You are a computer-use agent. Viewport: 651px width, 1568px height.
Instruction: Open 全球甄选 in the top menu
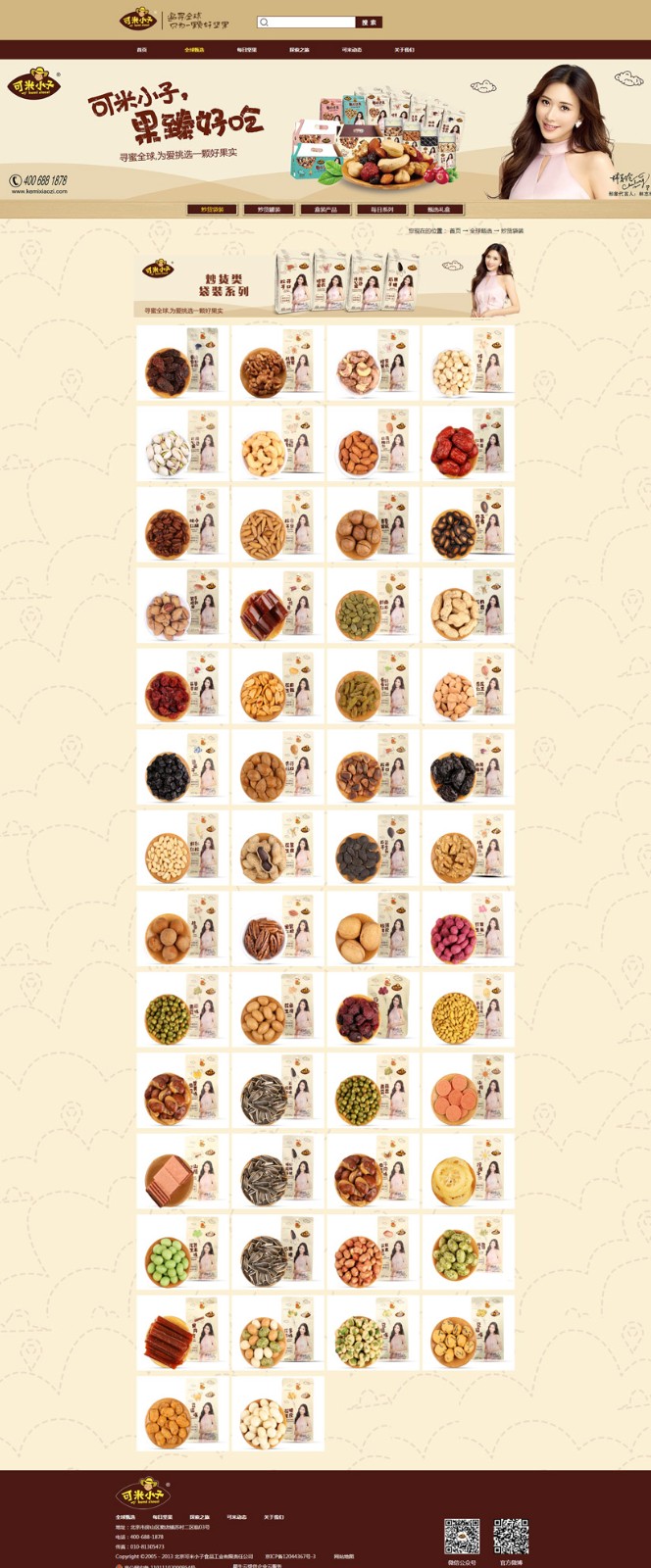(x=194, y=49)
